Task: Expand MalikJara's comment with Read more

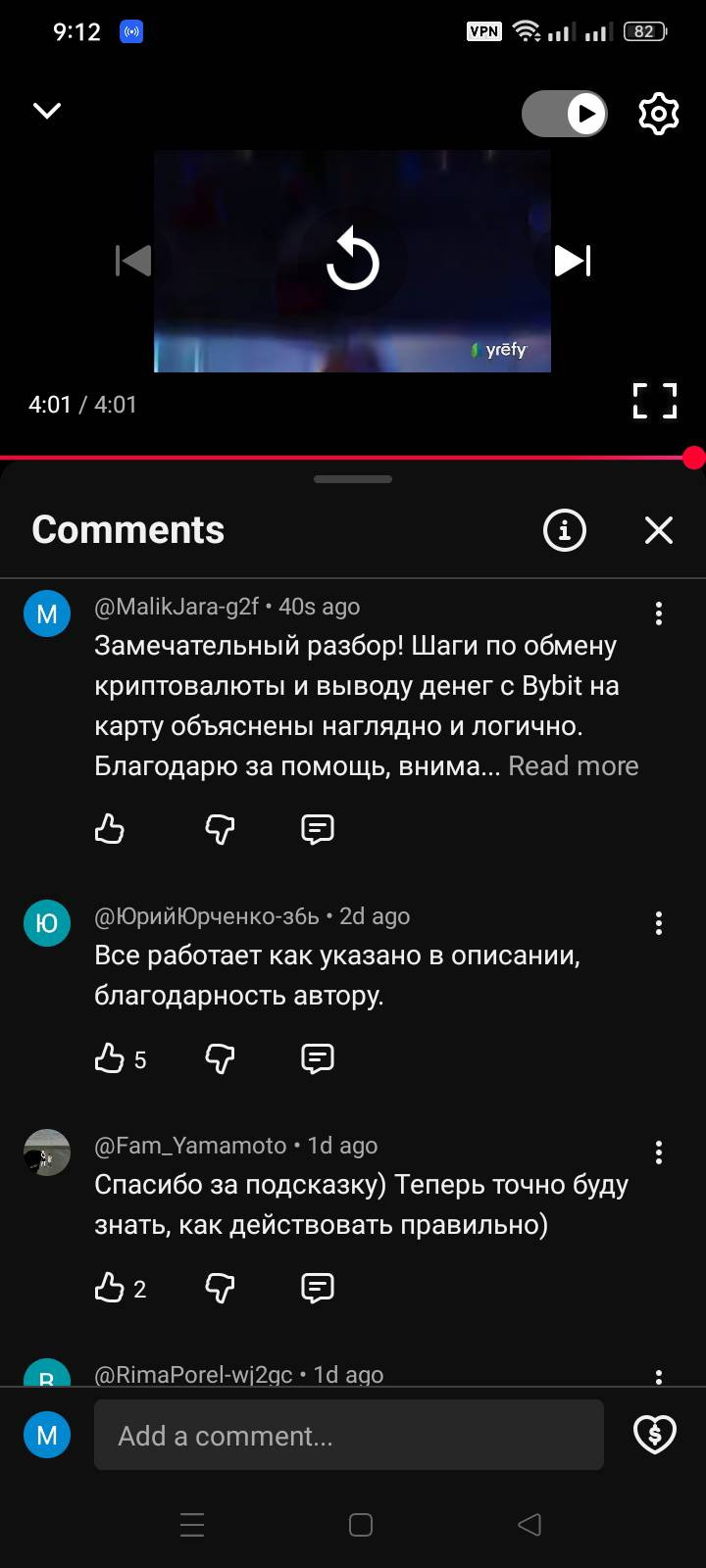Action: [x=574, y=766]
